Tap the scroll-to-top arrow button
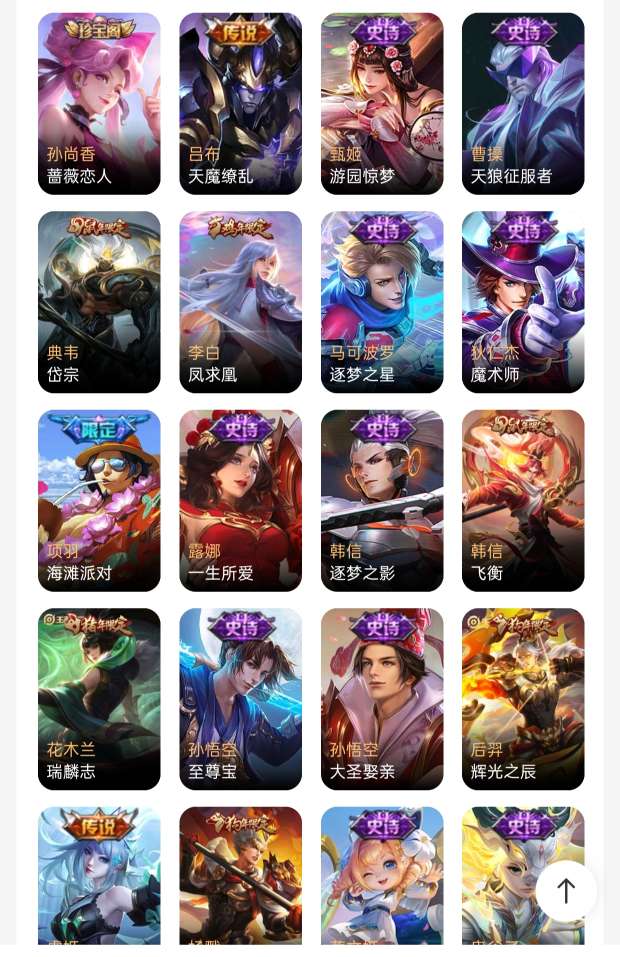 566,891
